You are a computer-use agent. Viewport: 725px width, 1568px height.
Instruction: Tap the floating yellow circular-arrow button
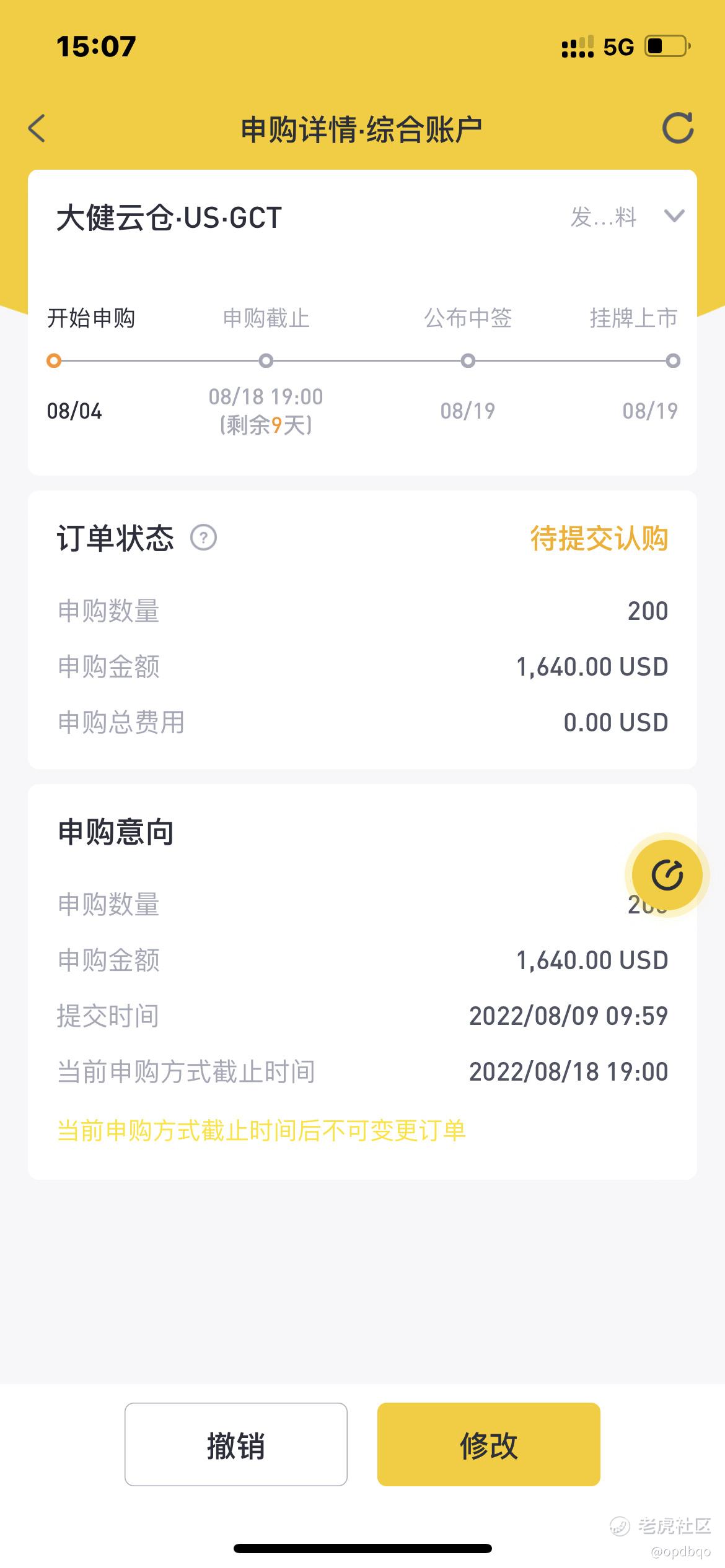click(x=667, y=875)
